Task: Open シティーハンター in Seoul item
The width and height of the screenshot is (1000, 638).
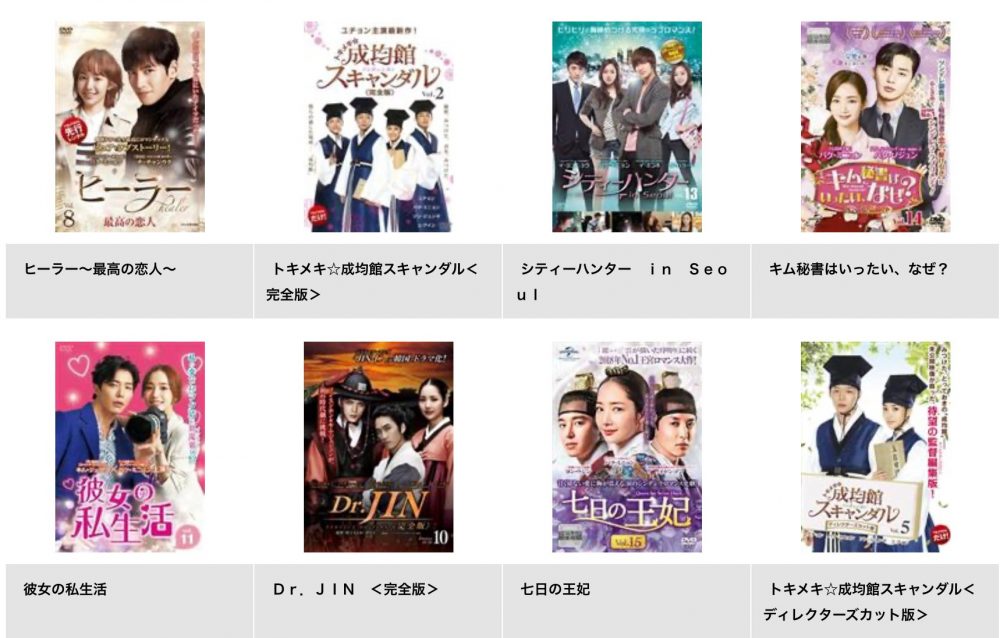Action: (626, 127)
